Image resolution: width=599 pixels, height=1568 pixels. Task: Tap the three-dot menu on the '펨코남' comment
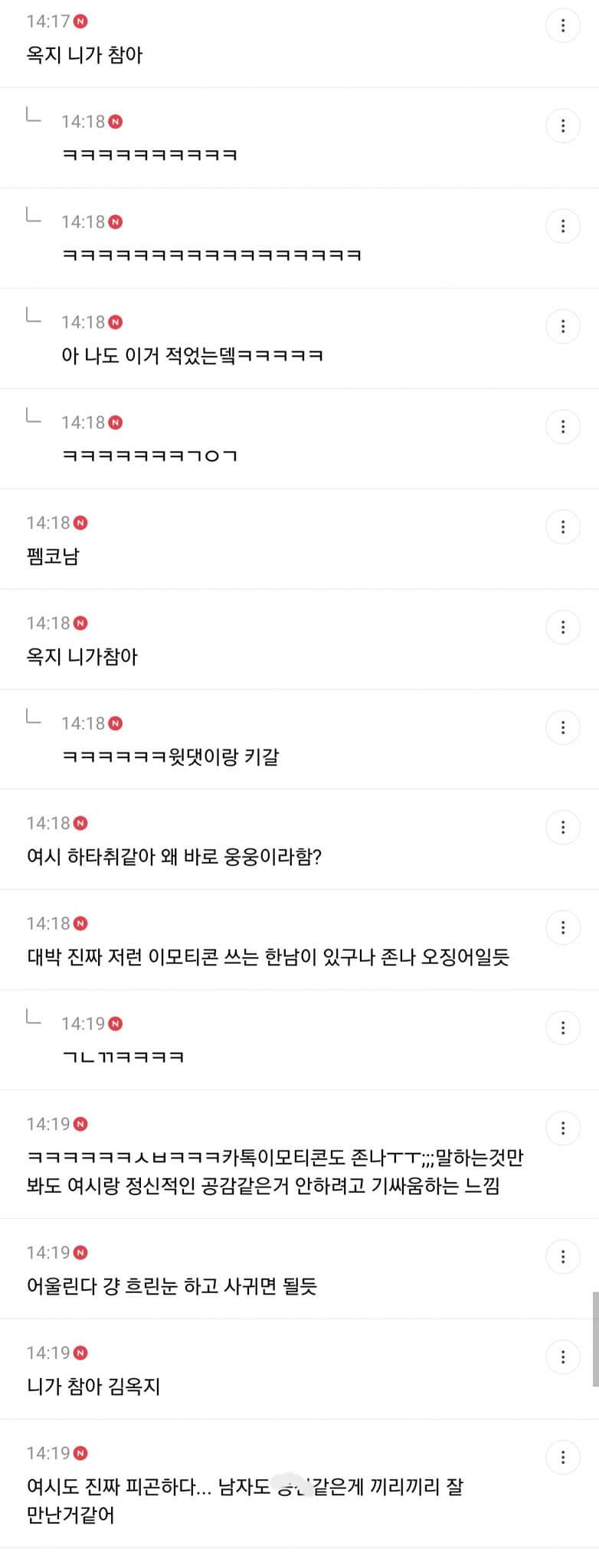click(x=563, y=528)
